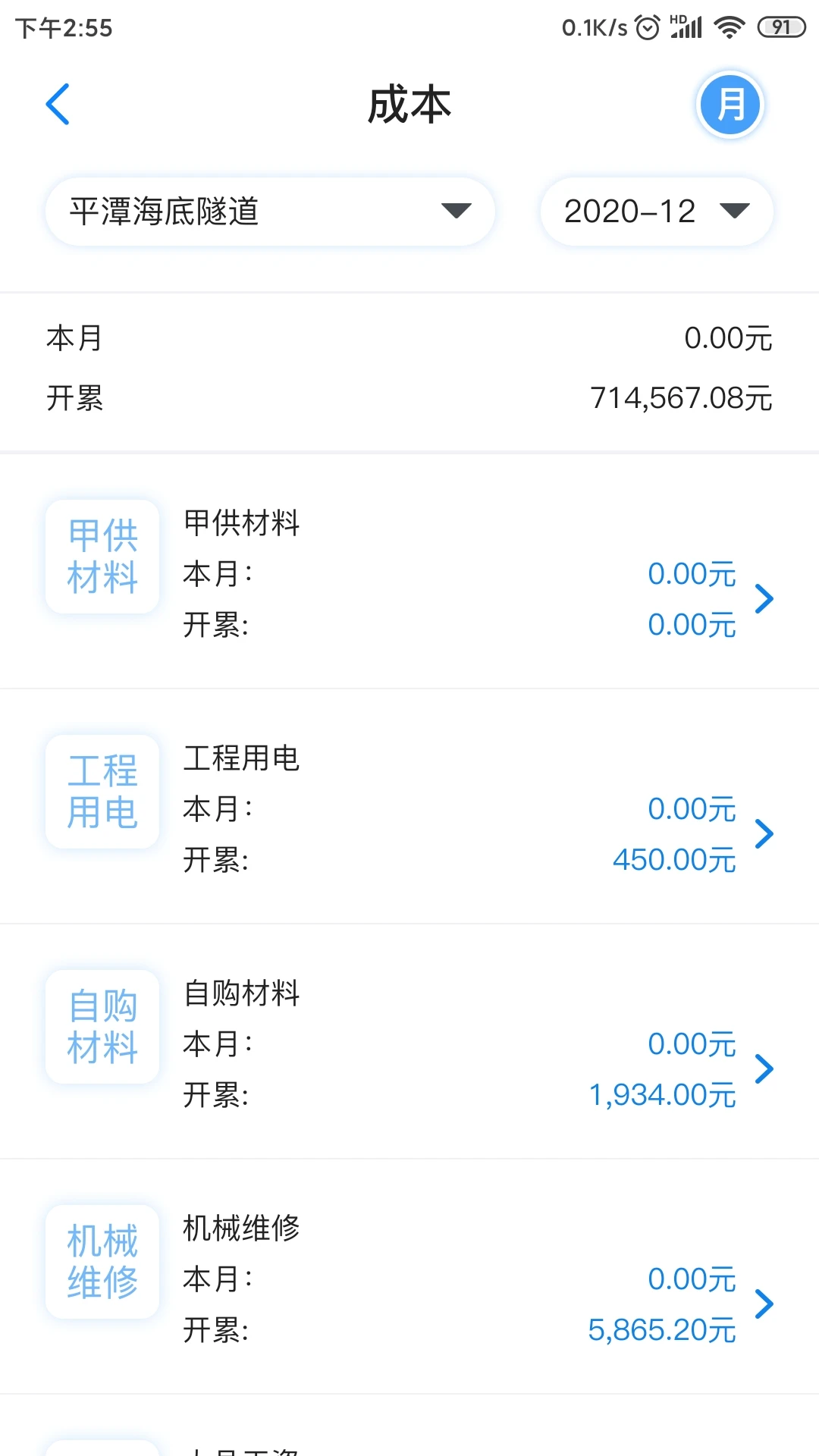This screenshot has height=1456, width=819.
Task: Tap the 开累 total 714,567.08元
Action: 680,394
